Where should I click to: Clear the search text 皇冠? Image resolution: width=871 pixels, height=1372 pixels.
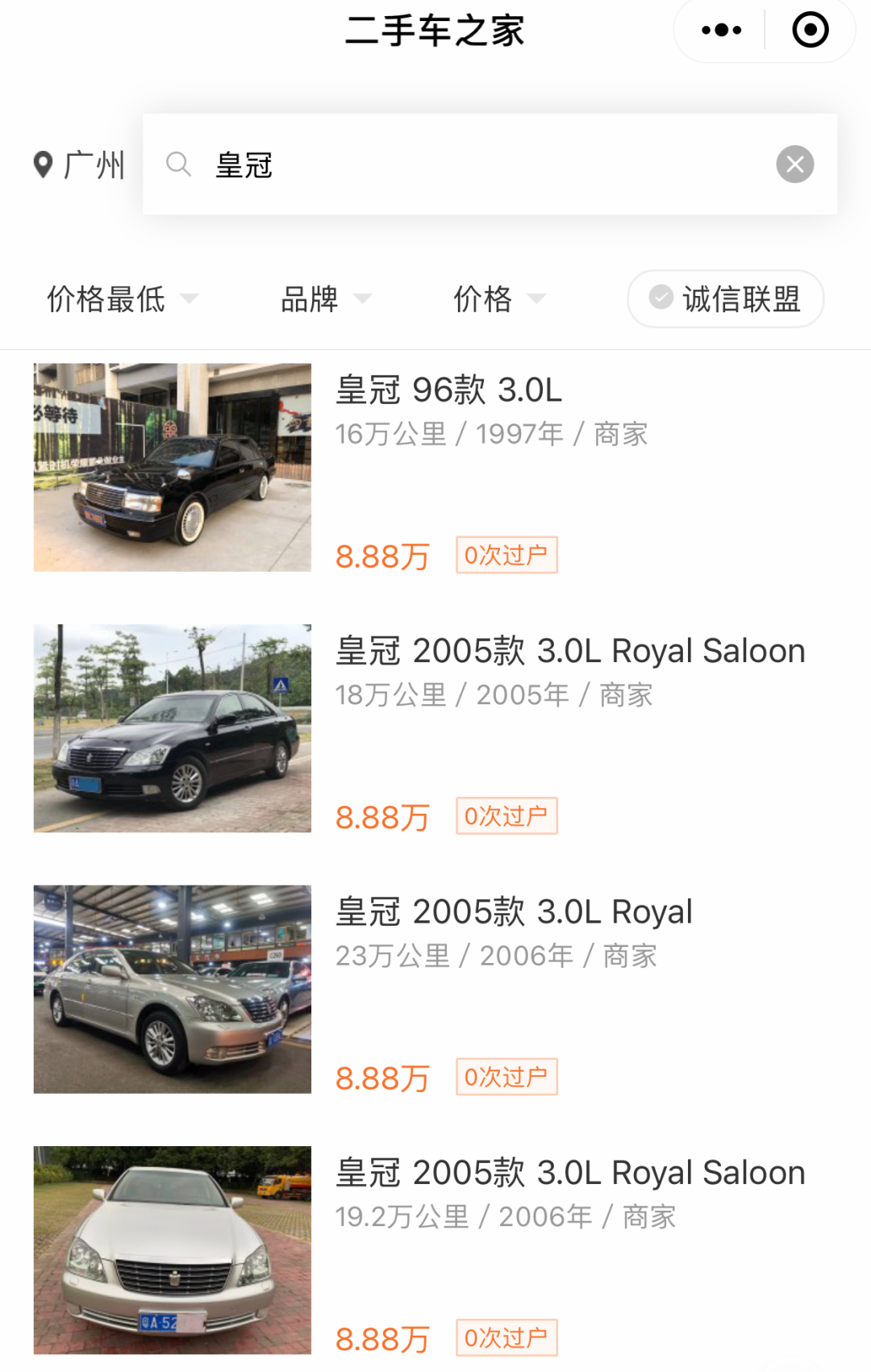(794, 165)
